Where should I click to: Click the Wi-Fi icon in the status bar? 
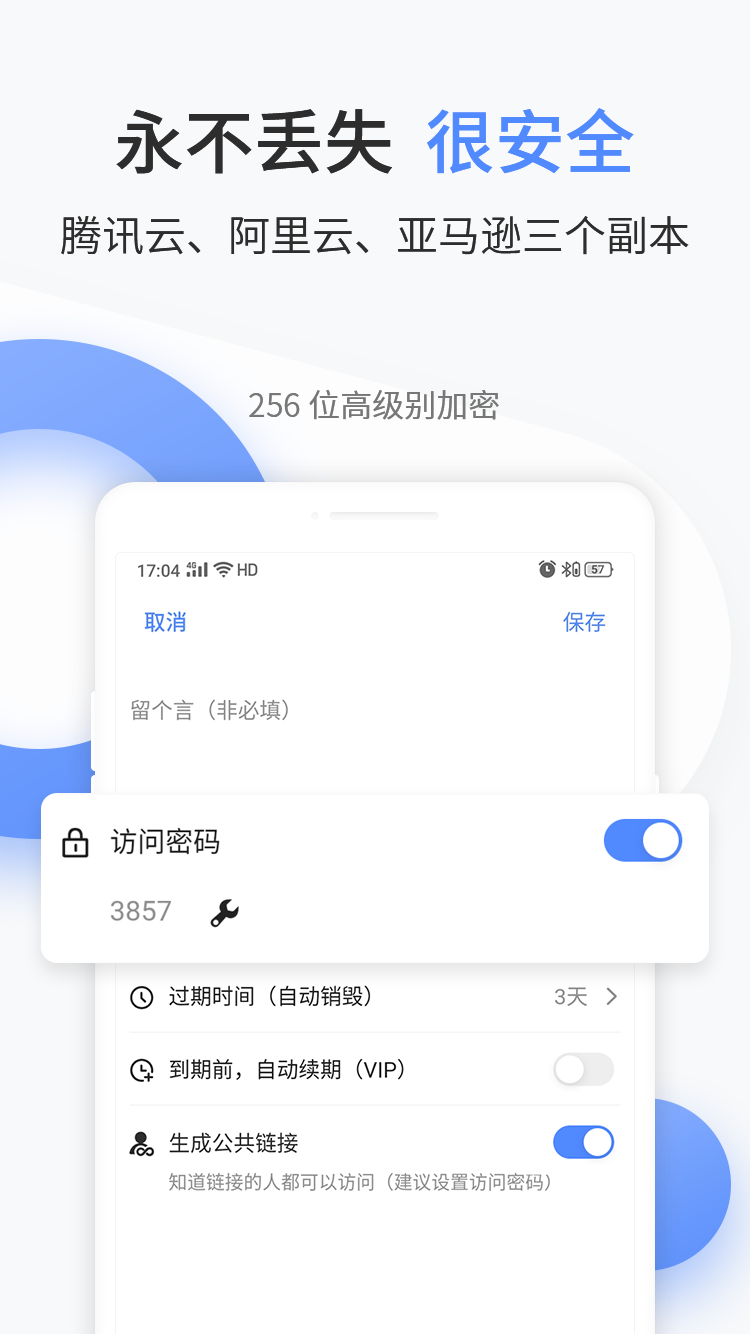tap(223, 570)
